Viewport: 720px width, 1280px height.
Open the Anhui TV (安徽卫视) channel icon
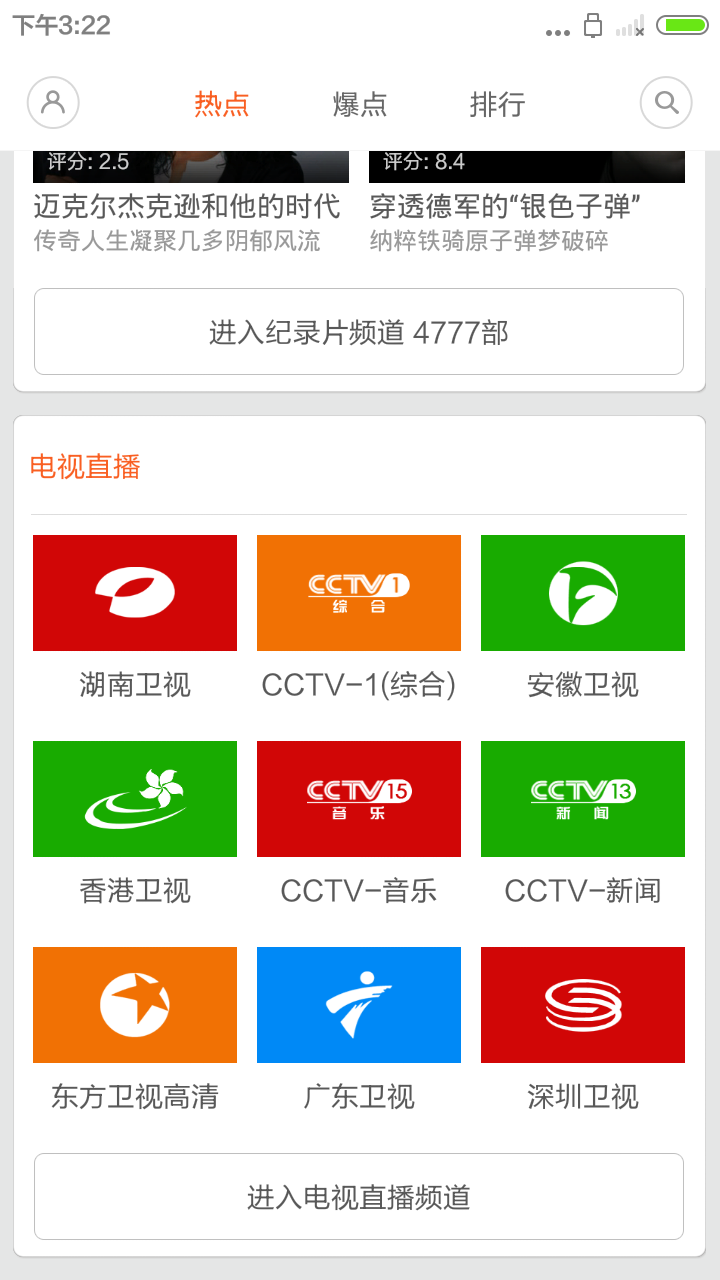(x=583, y=592)
